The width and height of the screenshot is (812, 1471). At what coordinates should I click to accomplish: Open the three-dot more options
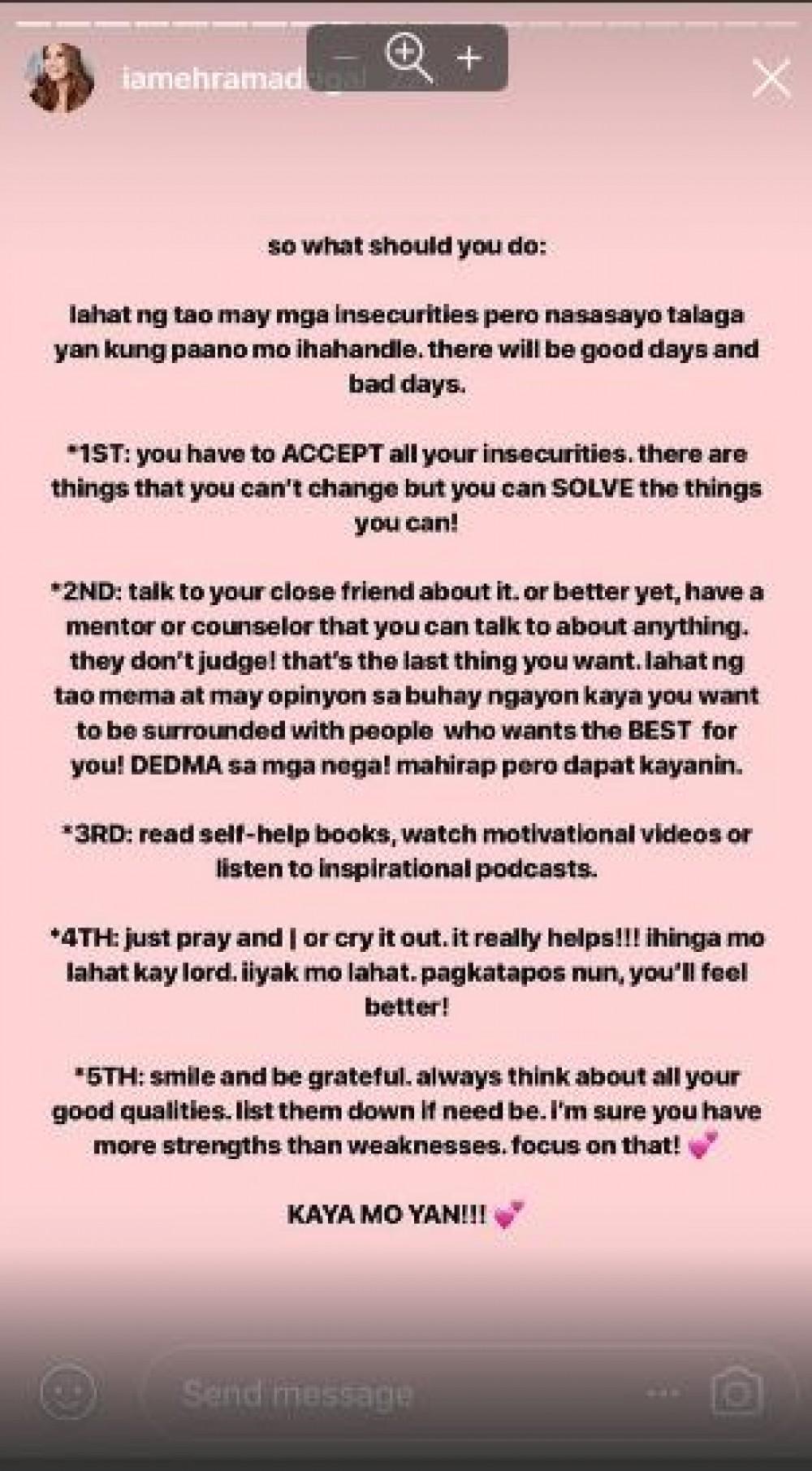tap(663, 1394)
